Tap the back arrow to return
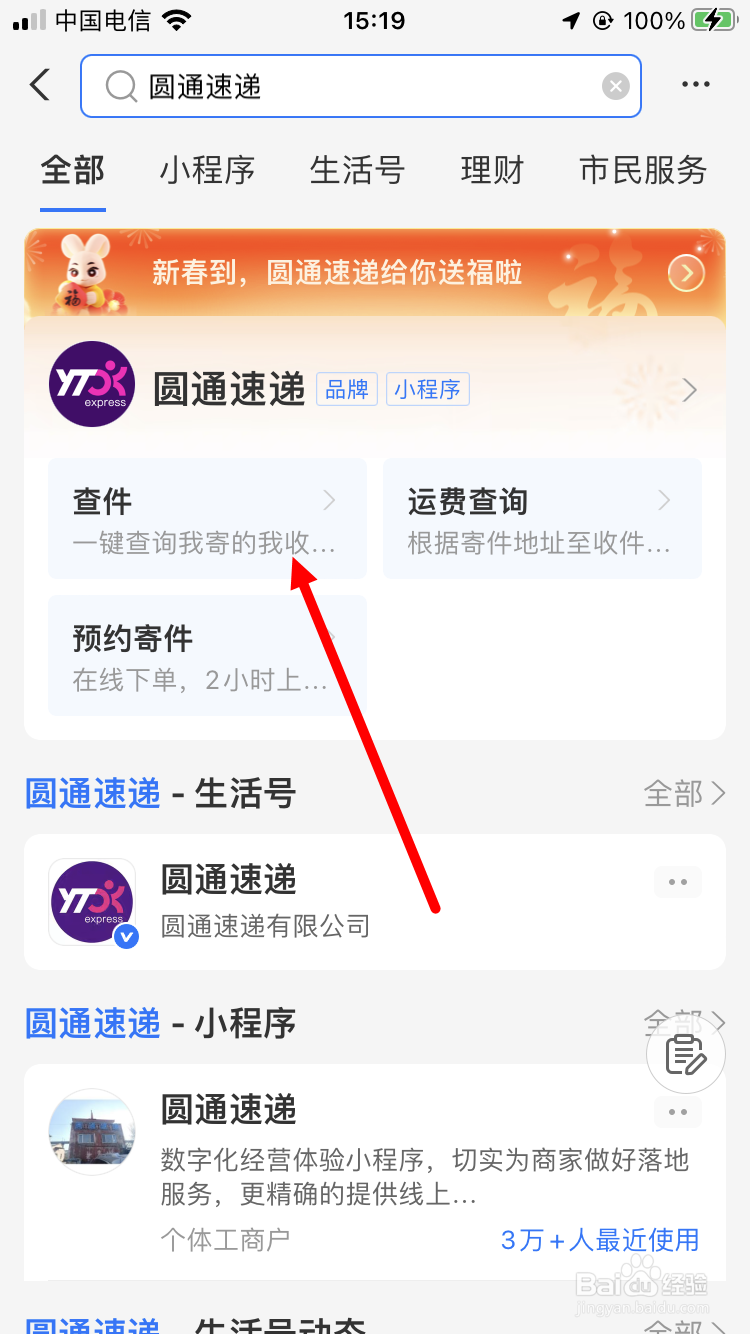 38,85
